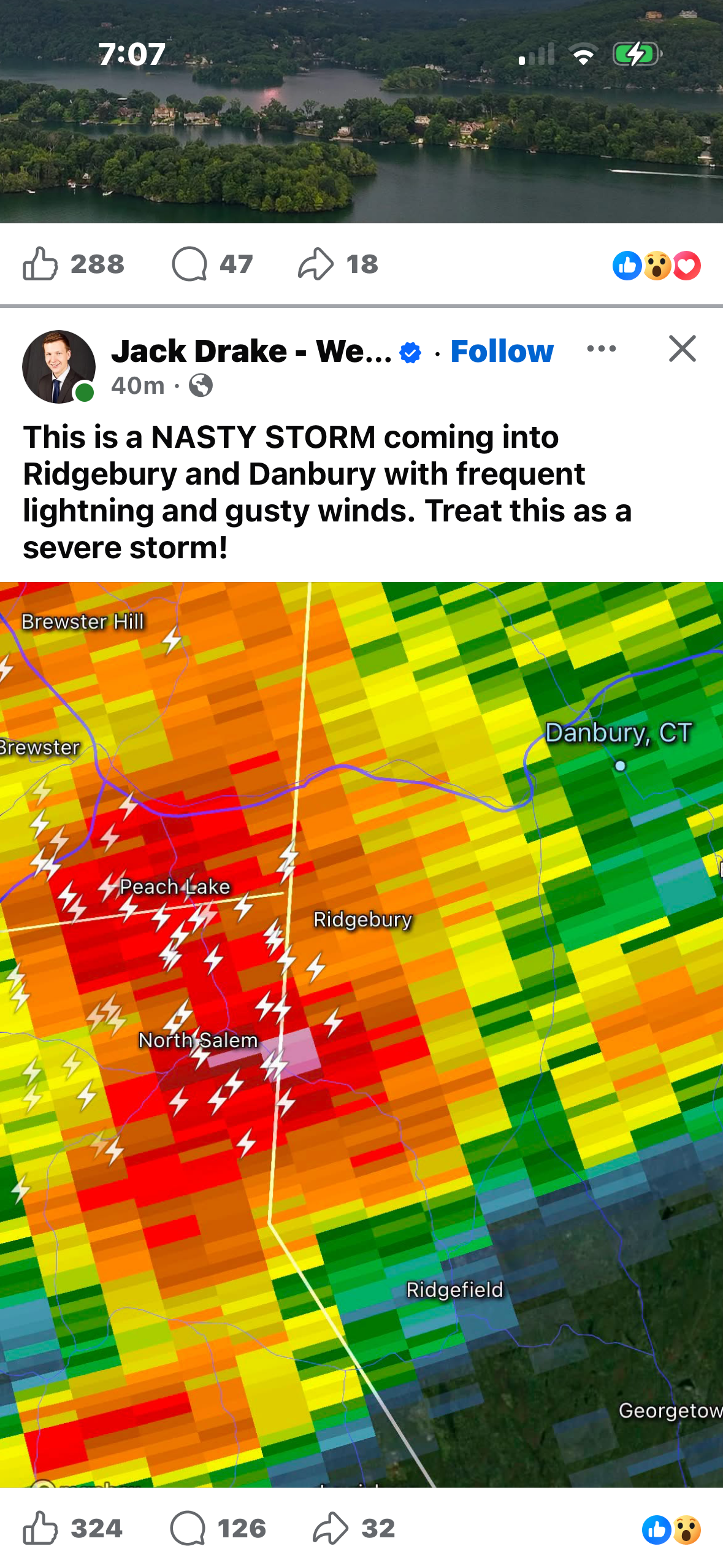
Task: Open Jack Drake's profile picture
Action: [59, 367]
